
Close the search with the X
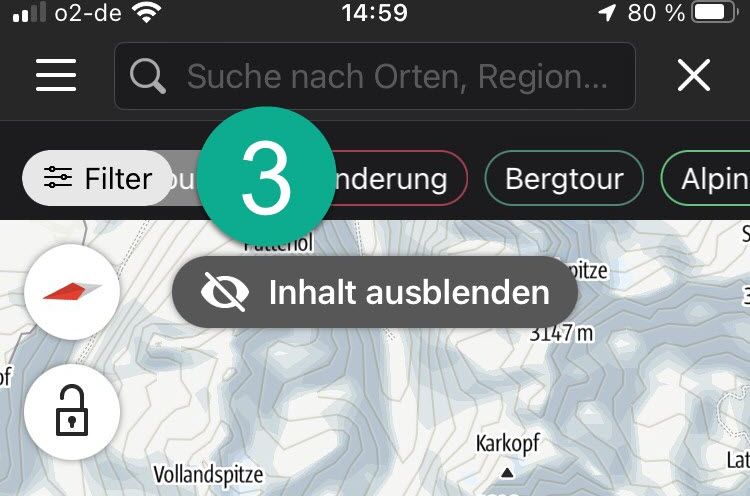point(693,76)
